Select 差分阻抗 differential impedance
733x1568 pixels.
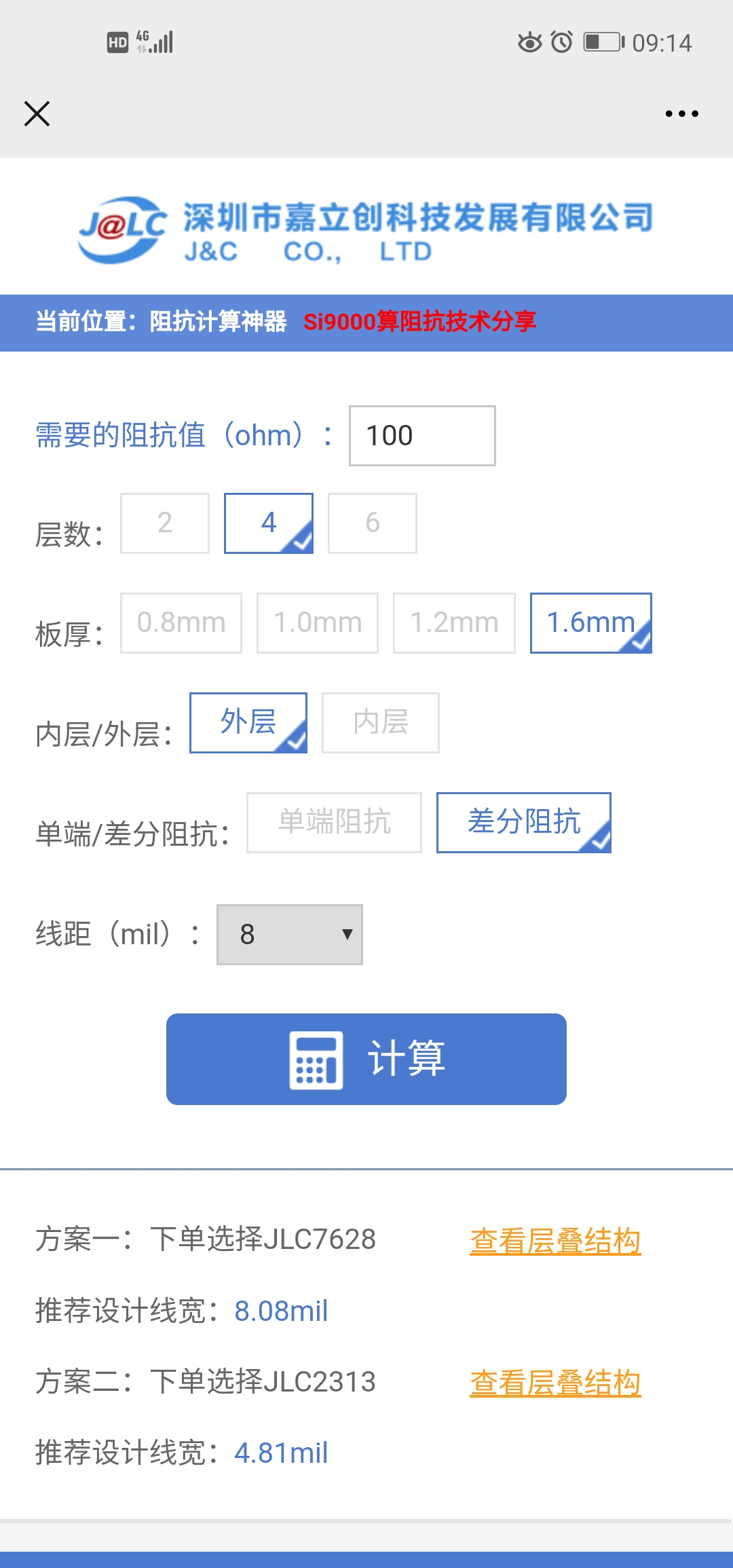[523, 823]
